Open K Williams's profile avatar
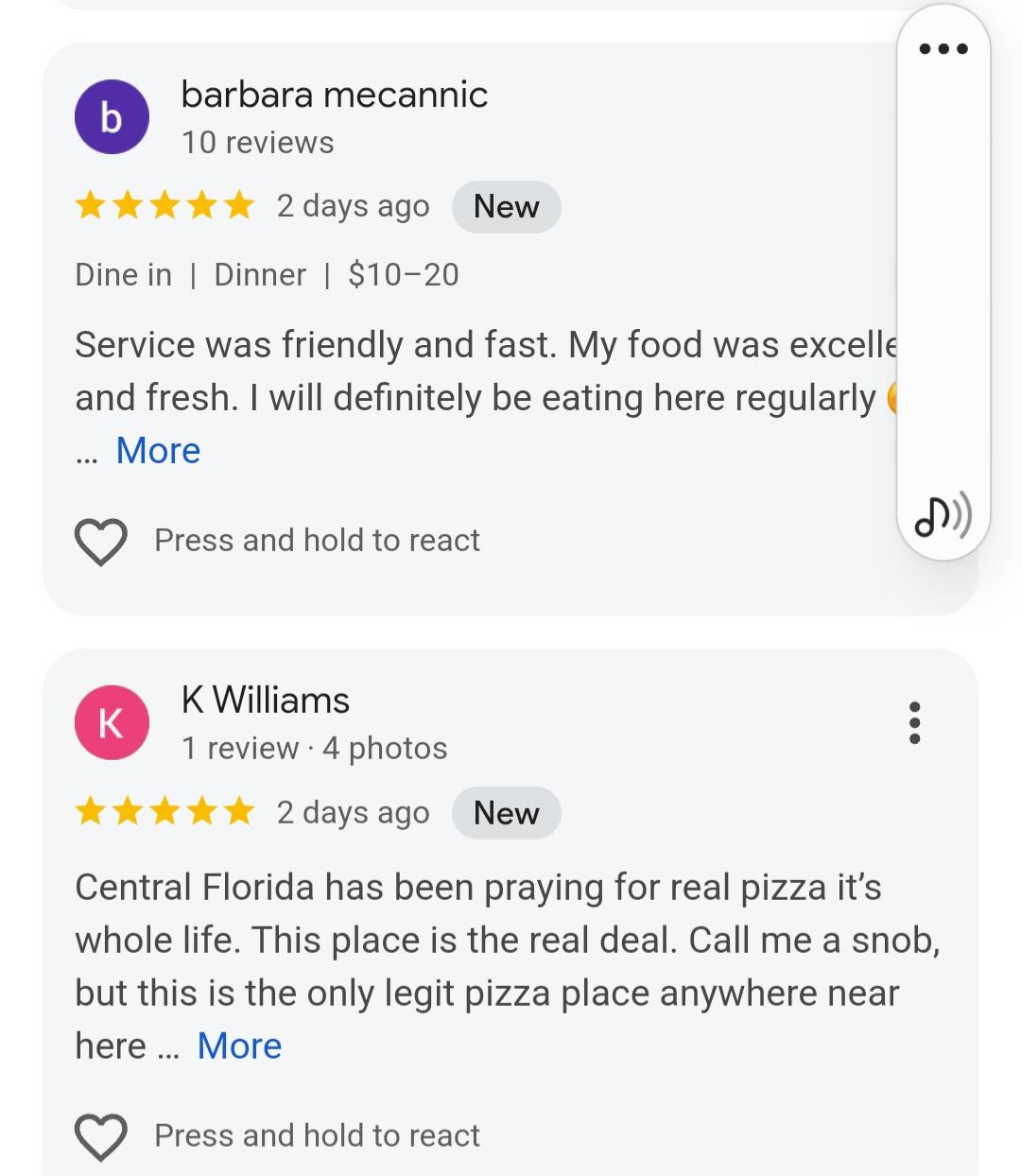 tap(112, 723)
